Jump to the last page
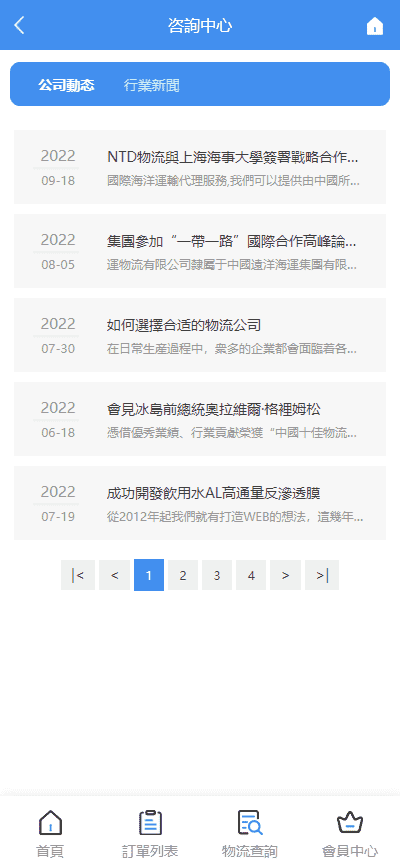 322,575
